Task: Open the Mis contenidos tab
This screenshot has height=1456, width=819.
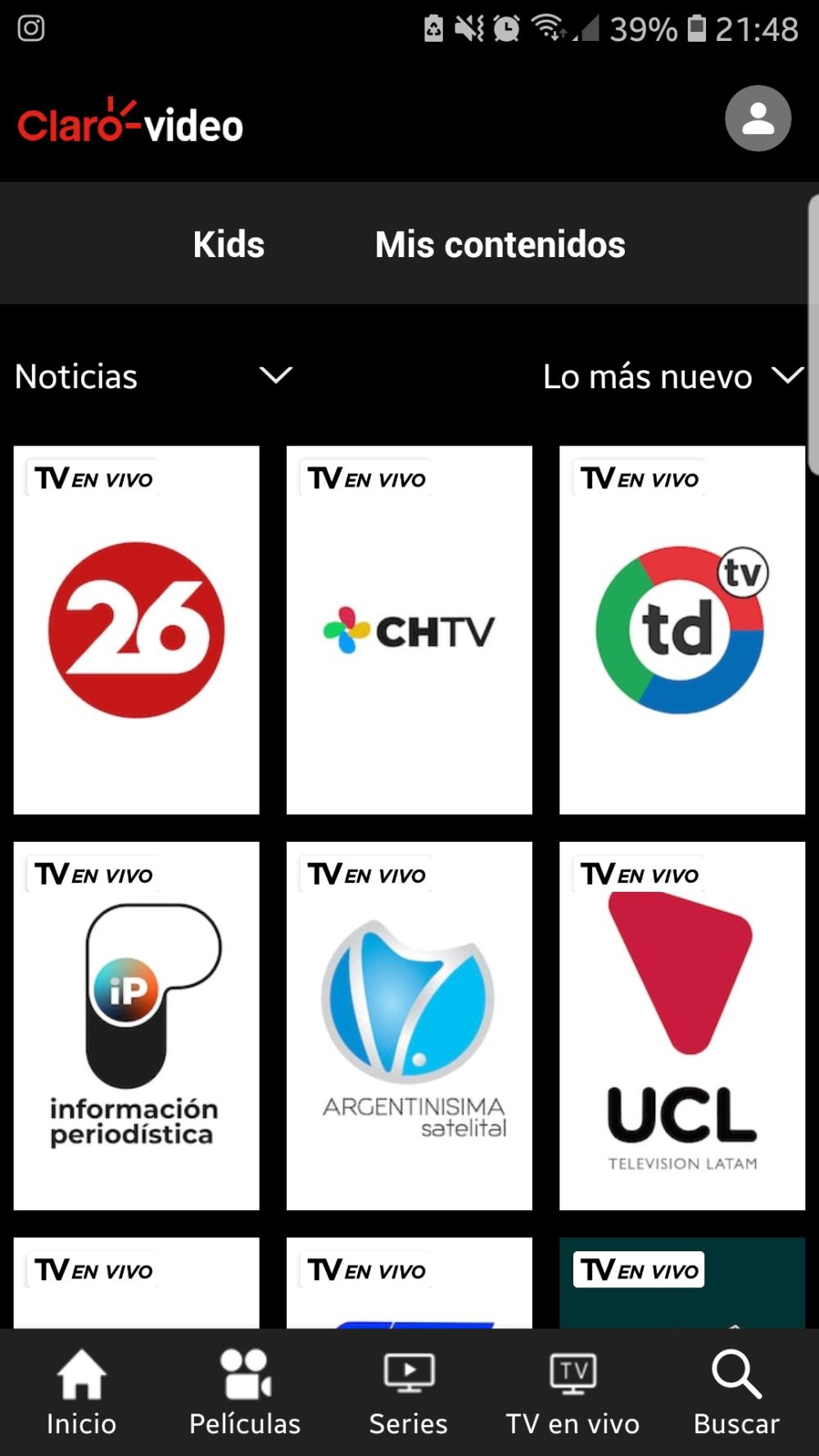Action: coord(500,243)
